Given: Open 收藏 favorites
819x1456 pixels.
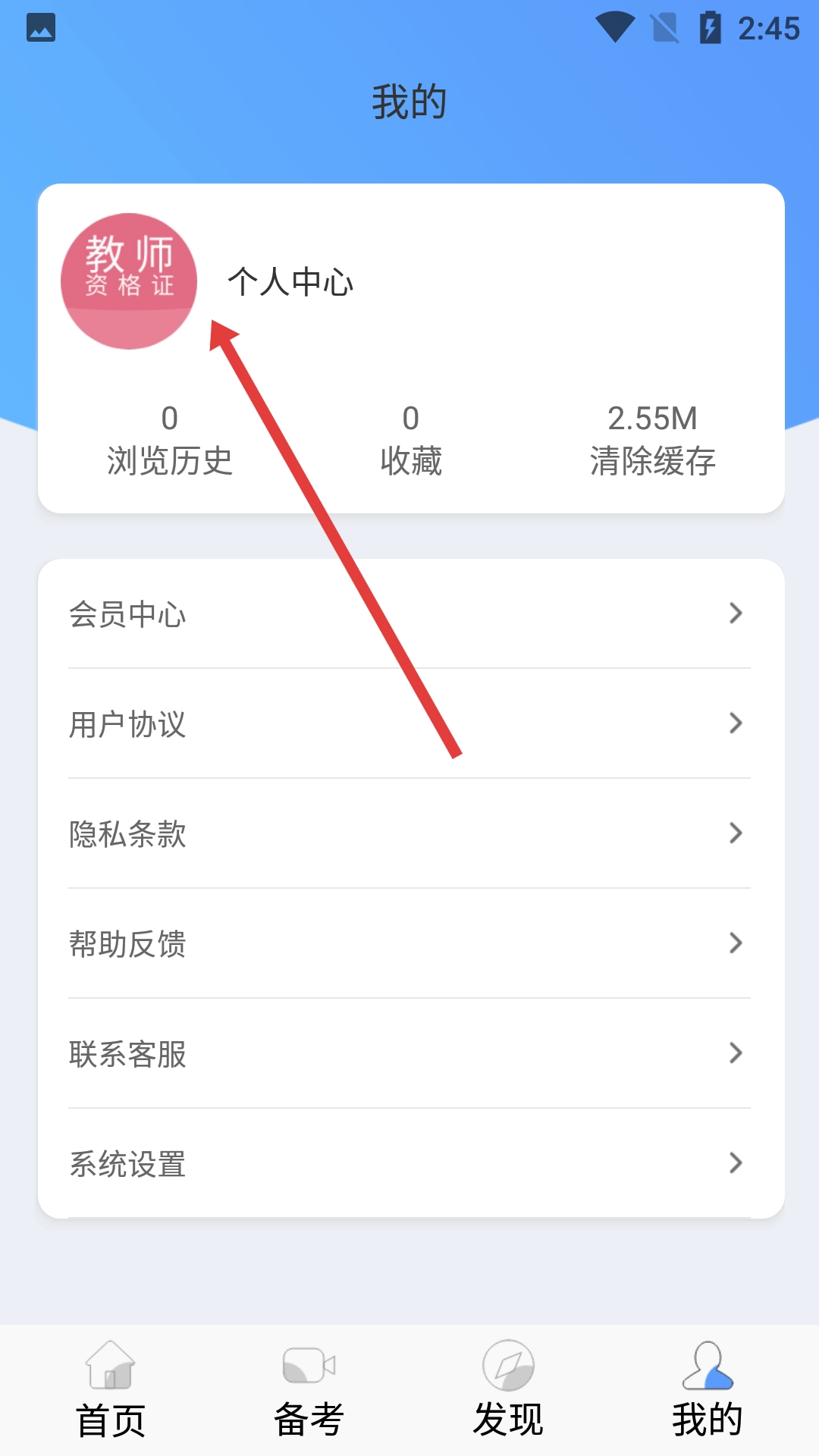Looking at the screenshot, I should point(410,441).
